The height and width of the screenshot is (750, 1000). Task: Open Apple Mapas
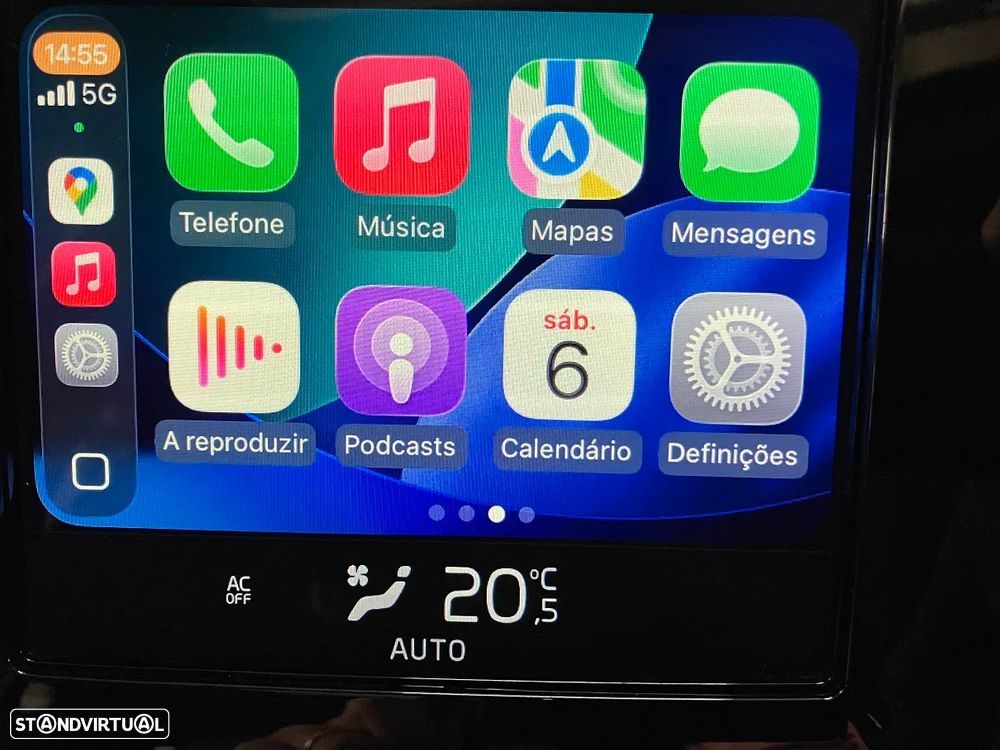click(x=576, y=129)
